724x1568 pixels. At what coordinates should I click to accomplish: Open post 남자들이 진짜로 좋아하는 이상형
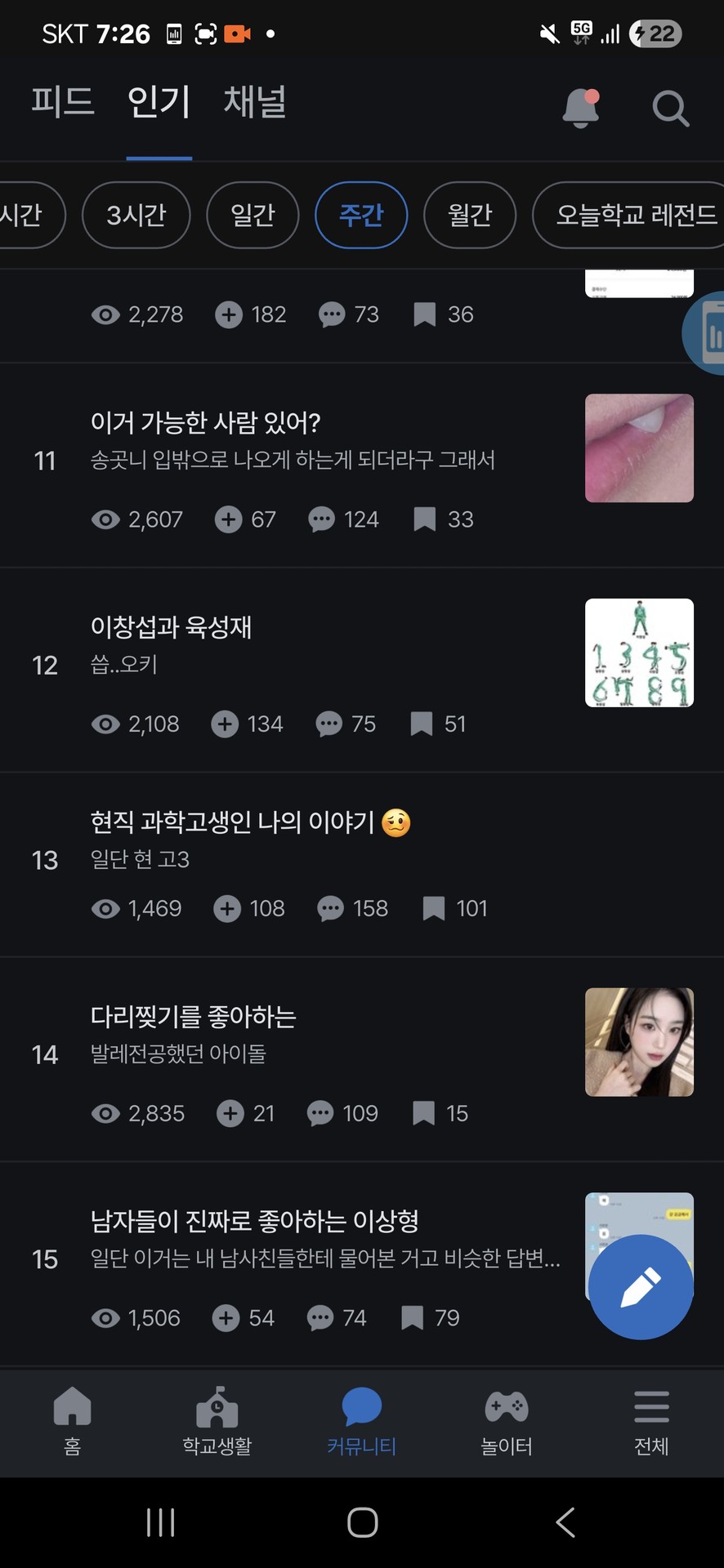click(255, 1221)
